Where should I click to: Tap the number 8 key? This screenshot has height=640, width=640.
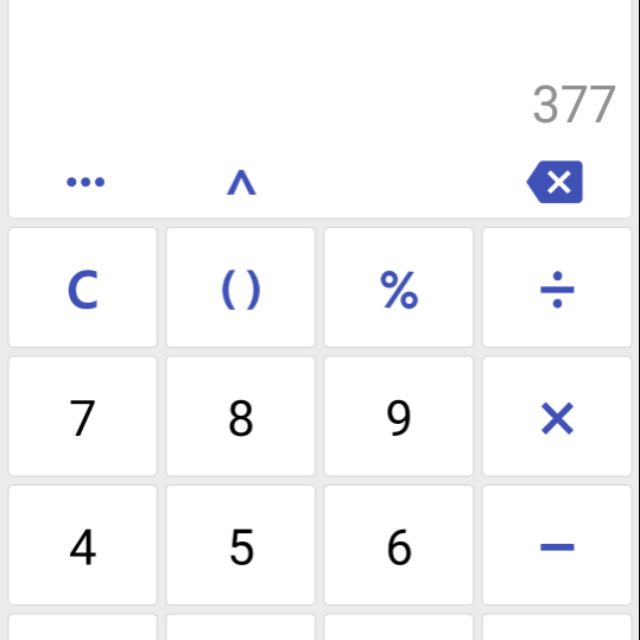coord(240,418)
